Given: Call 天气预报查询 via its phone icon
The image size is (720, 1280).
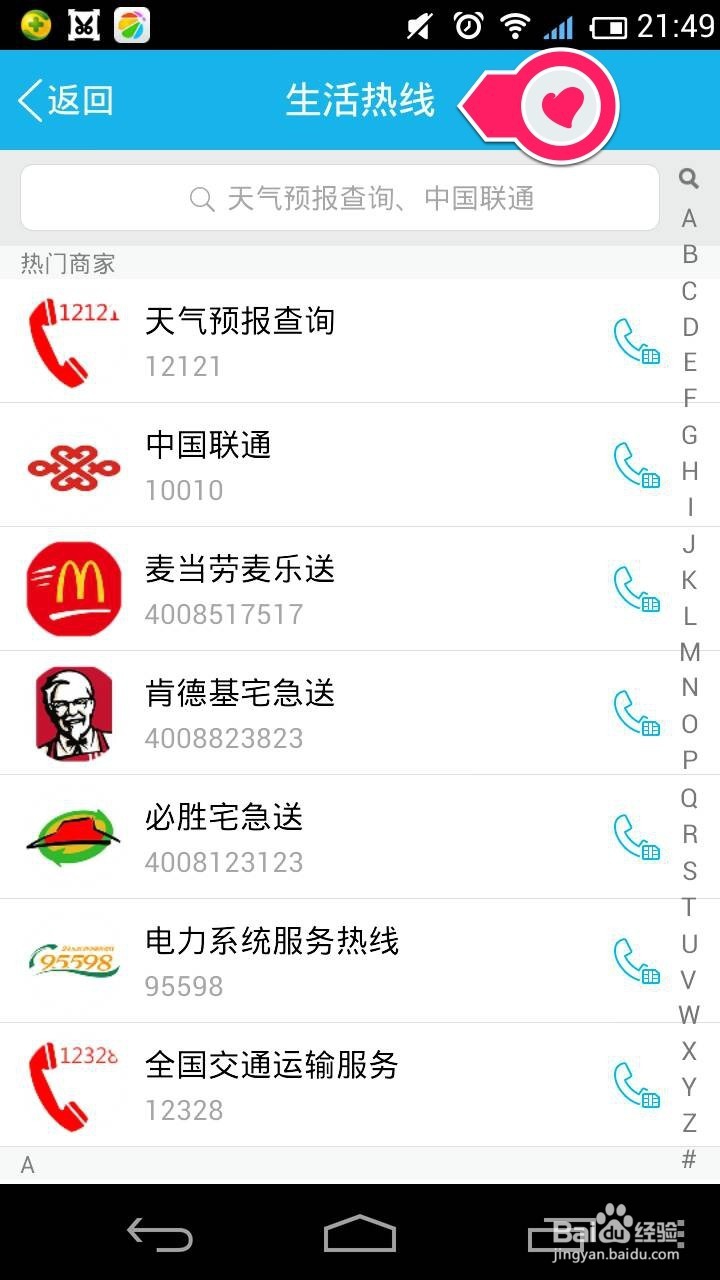Looking at the screenshot, I should pos(636,341).
